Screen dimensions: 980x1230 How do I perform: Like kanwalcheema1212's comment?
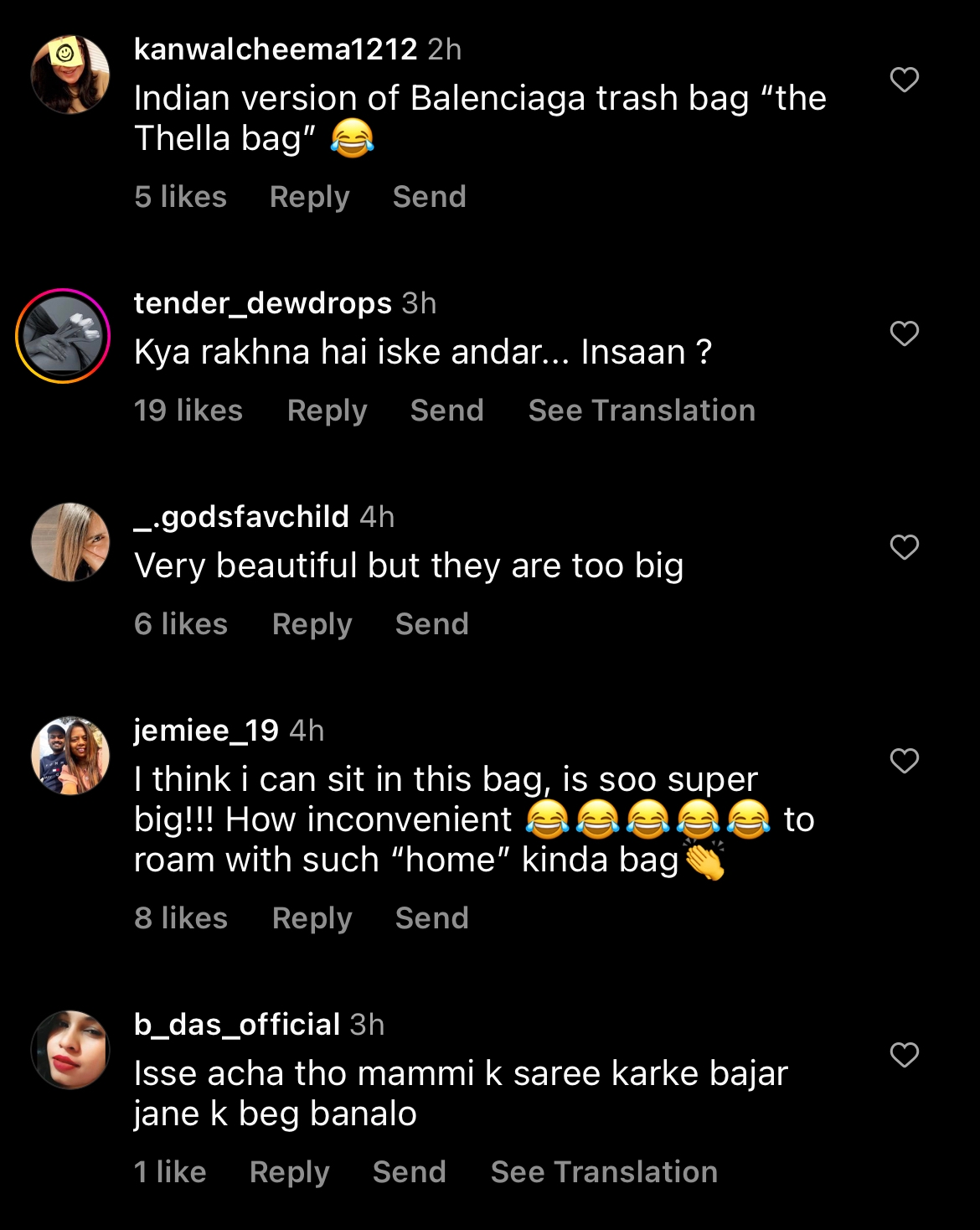[904, 80]
